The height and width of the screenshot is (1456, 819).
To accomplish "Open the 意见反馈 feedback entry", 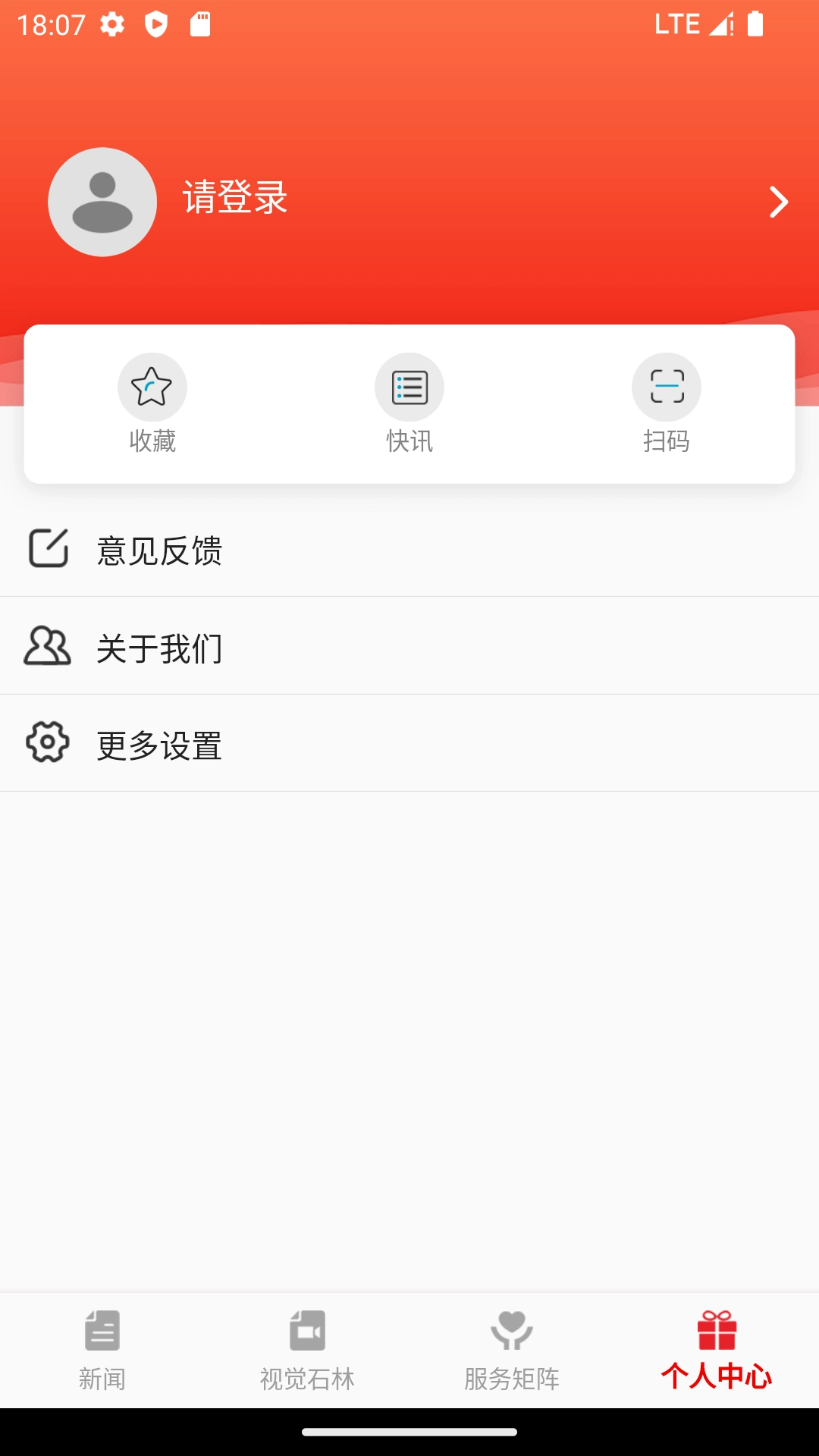I will pyautogui.click(x=159, y=551).
